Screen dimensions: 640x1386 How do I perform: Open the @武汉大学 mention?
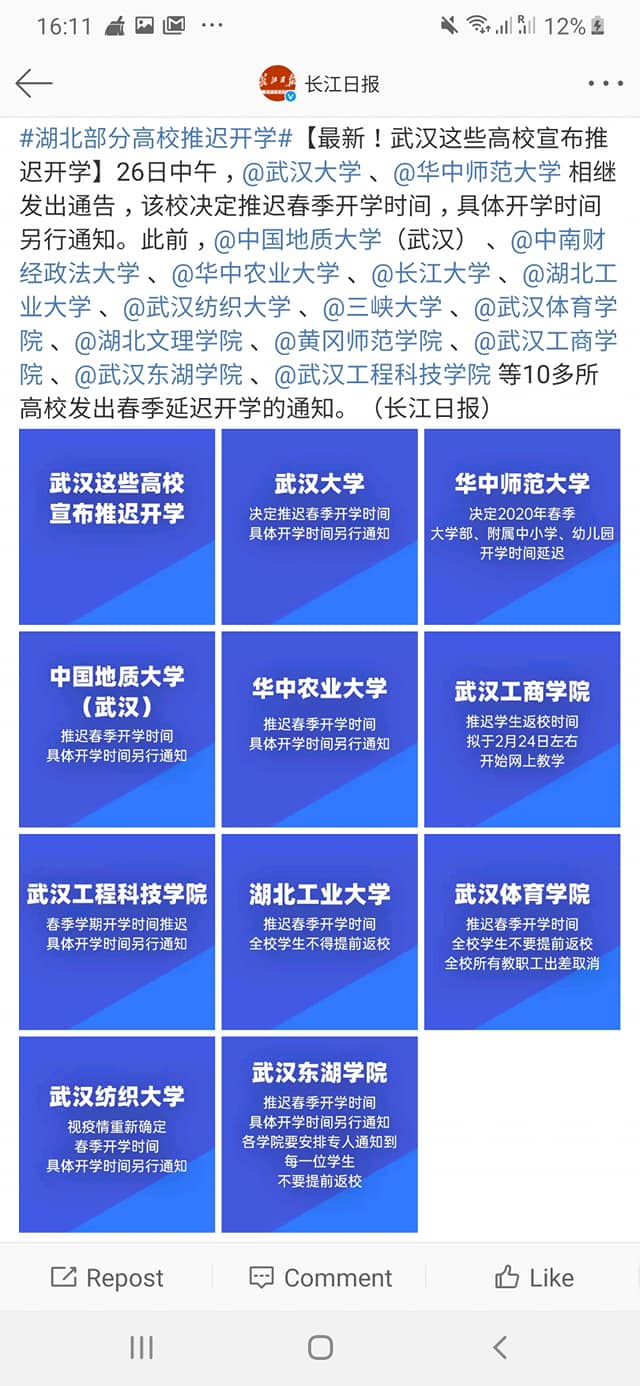pyautogui.click(x=301, y=172)
